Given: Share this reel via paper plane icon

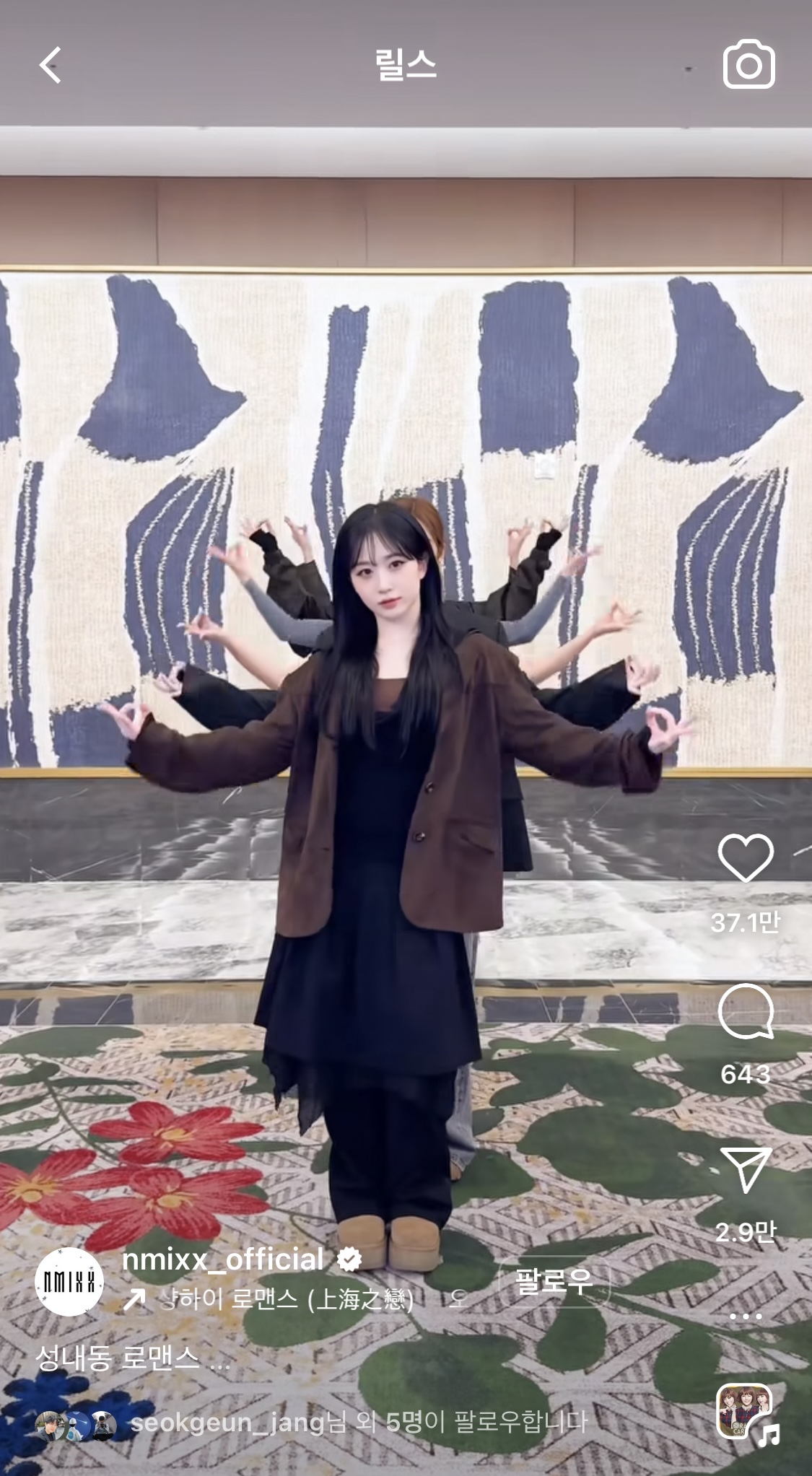Looking at the screenshot, I should pos(746,1169).
